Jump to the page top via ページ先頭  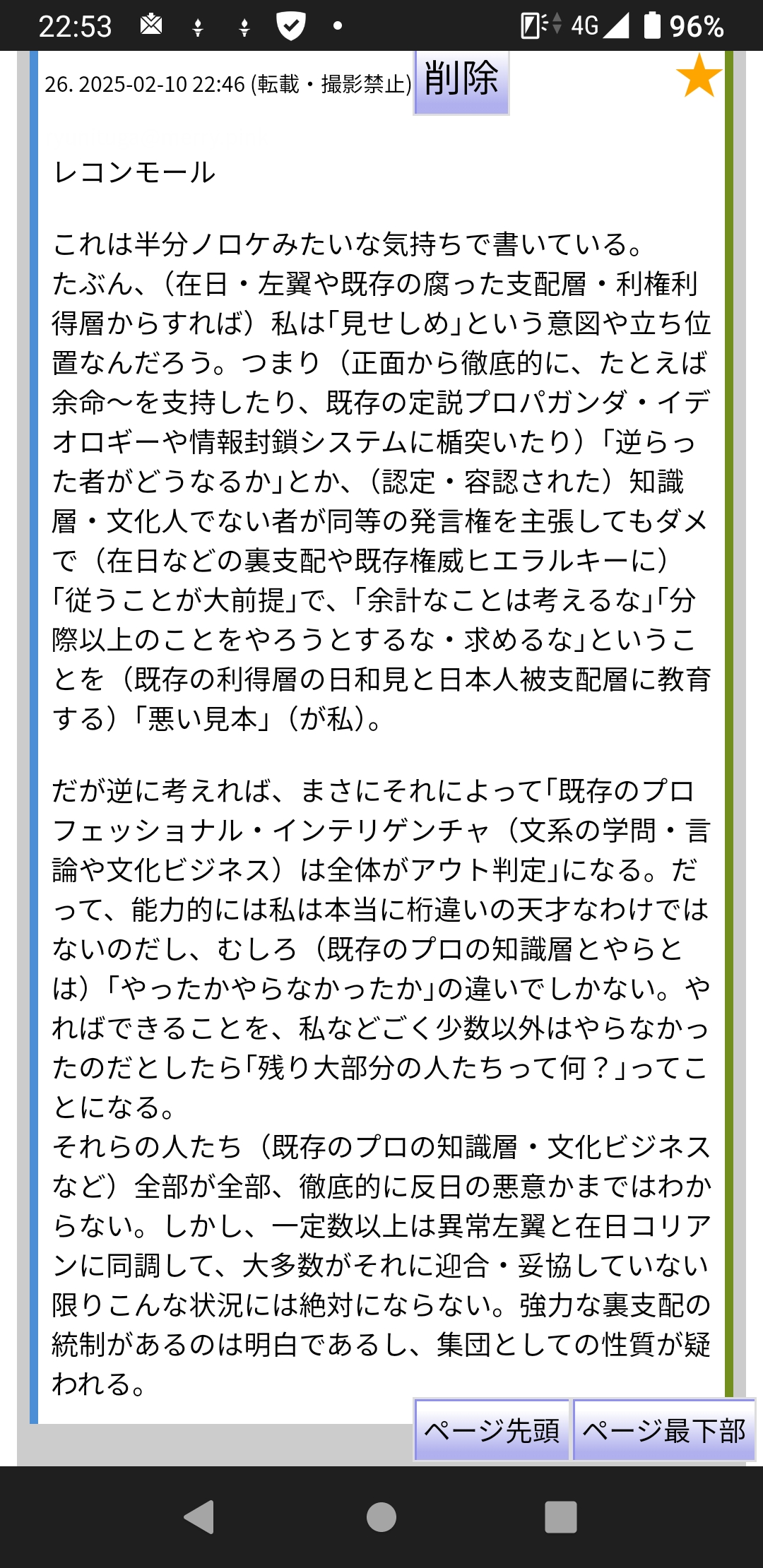(x=492, y=1430)
